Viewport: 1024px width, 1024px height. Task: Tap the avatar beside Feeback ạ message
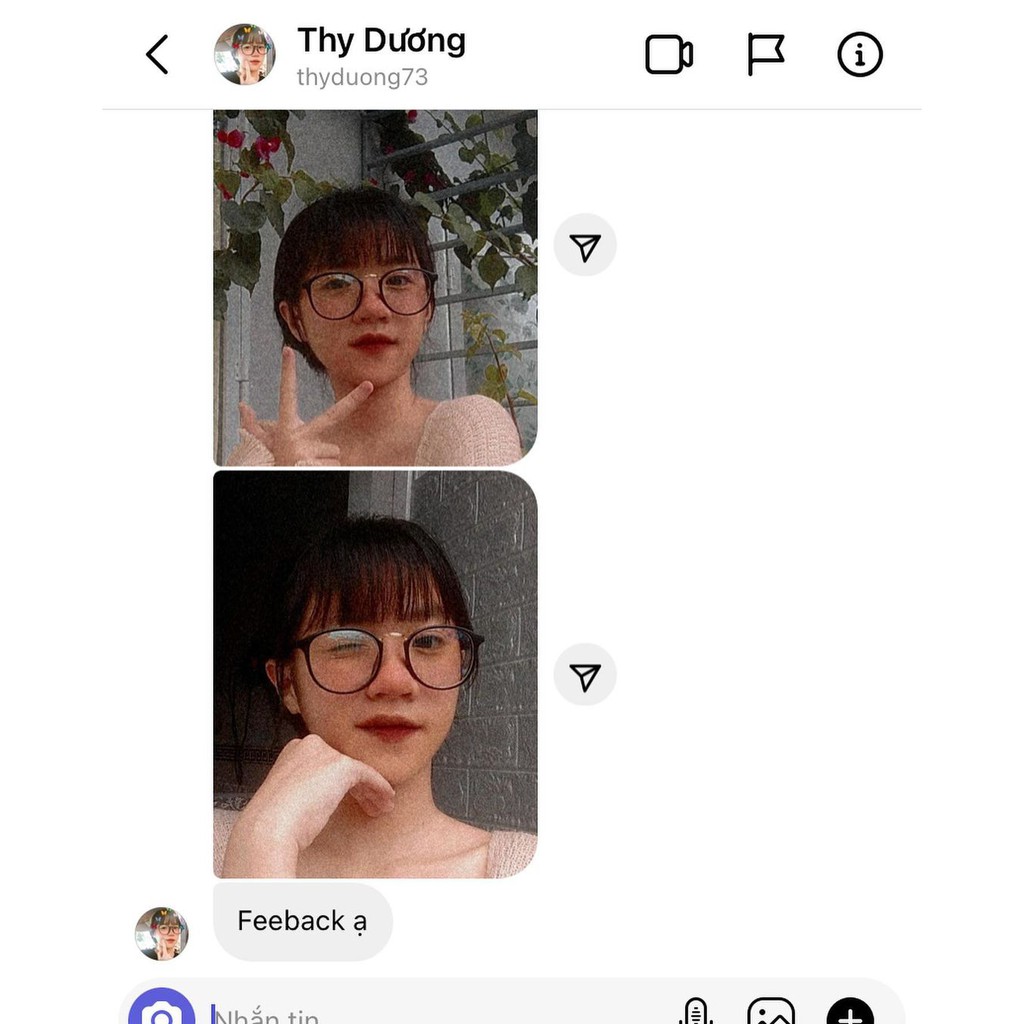pos(162,934)
